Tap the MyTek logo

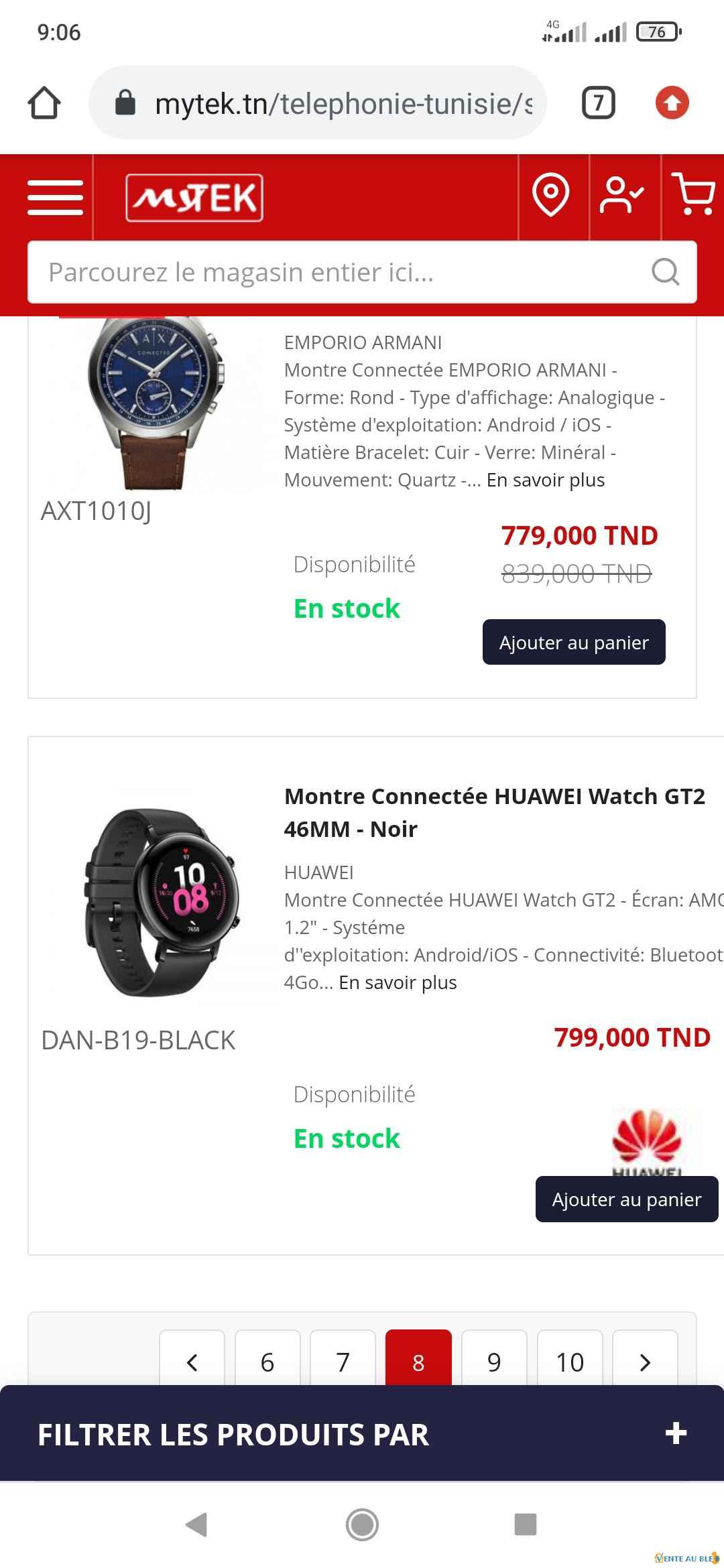pyautogui.click(x=194, y=198)
